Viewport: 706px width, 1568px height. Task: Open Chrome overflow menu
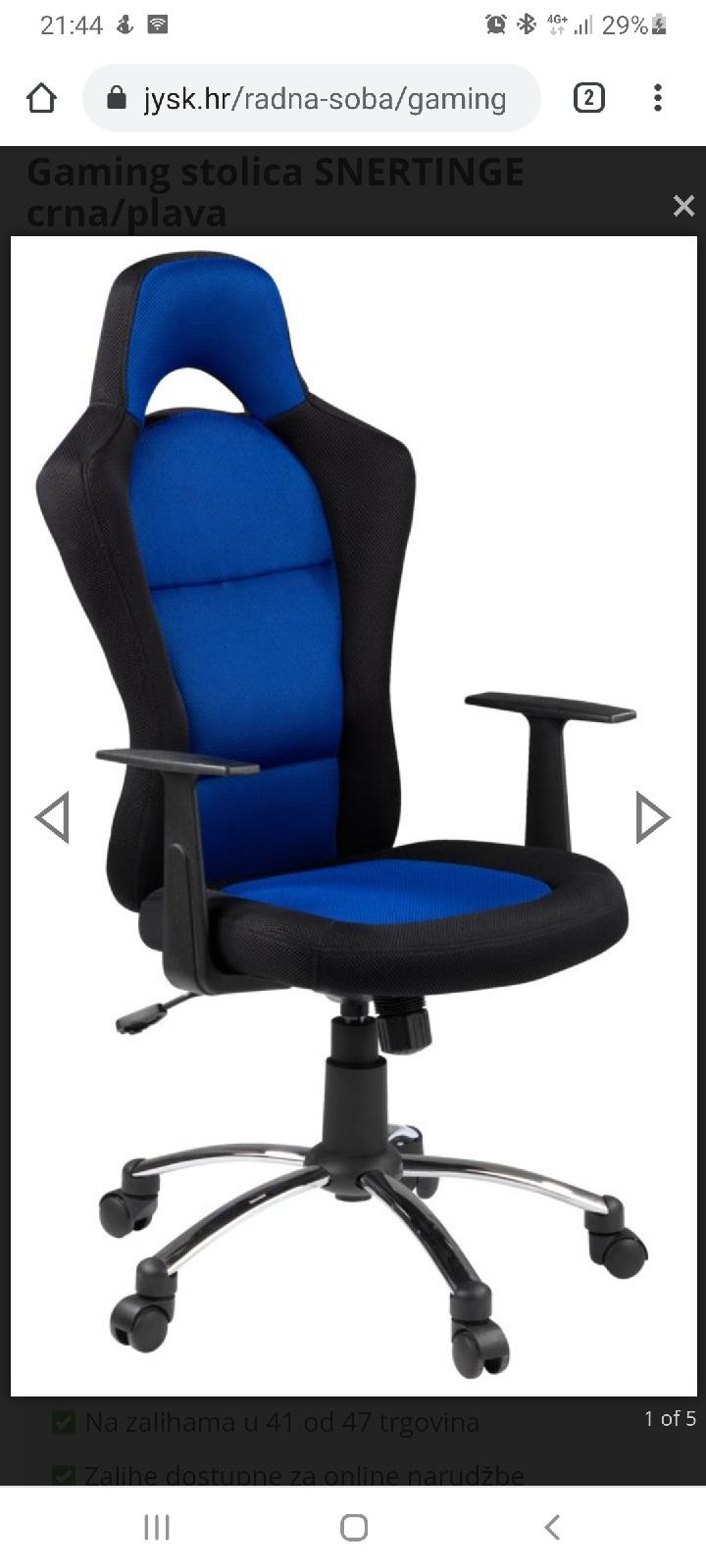pyautogui.click(x=658, y=98)
